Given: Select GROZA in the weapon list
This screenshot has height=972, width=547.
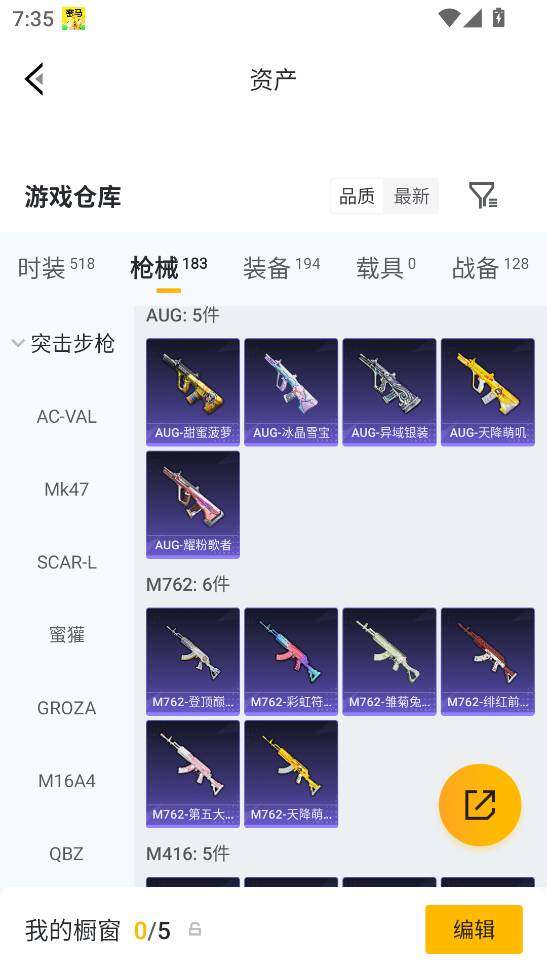Looking at the screenshot, I should [x=66, y=708].
